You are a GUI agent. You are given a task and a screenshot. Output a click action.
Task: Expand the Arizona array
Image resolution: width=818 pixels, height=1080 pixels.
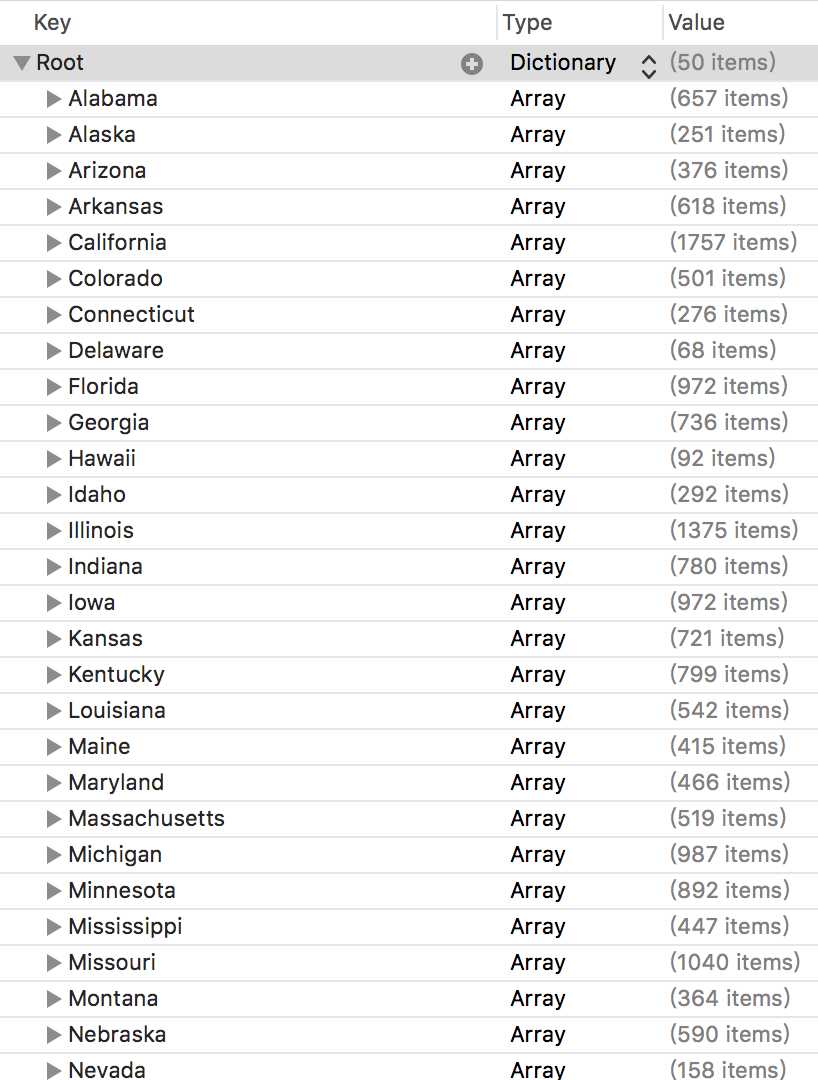(54, 171)
